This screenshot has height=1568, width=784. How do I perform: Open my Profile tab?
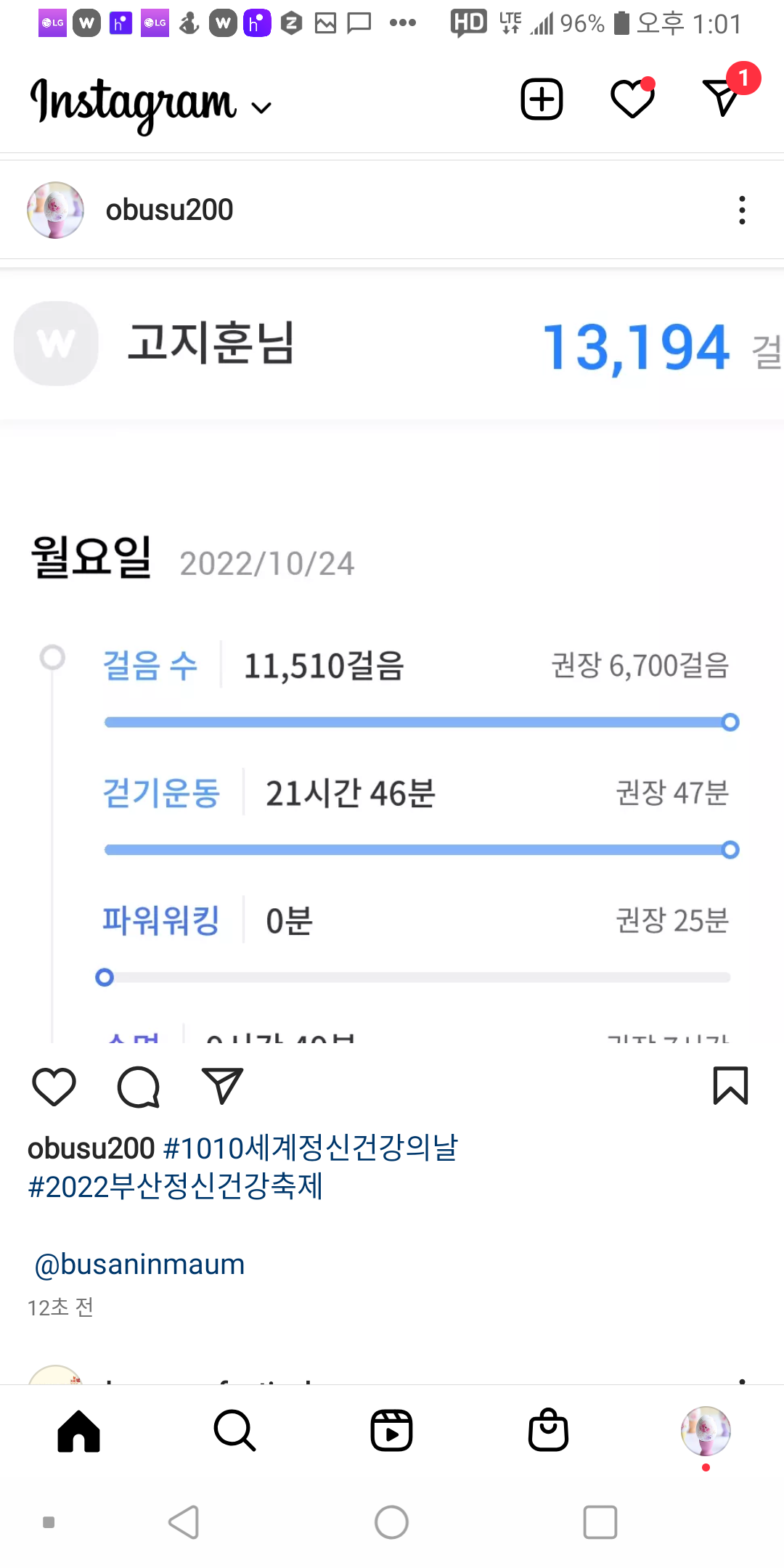click(x=705, y=1431)
